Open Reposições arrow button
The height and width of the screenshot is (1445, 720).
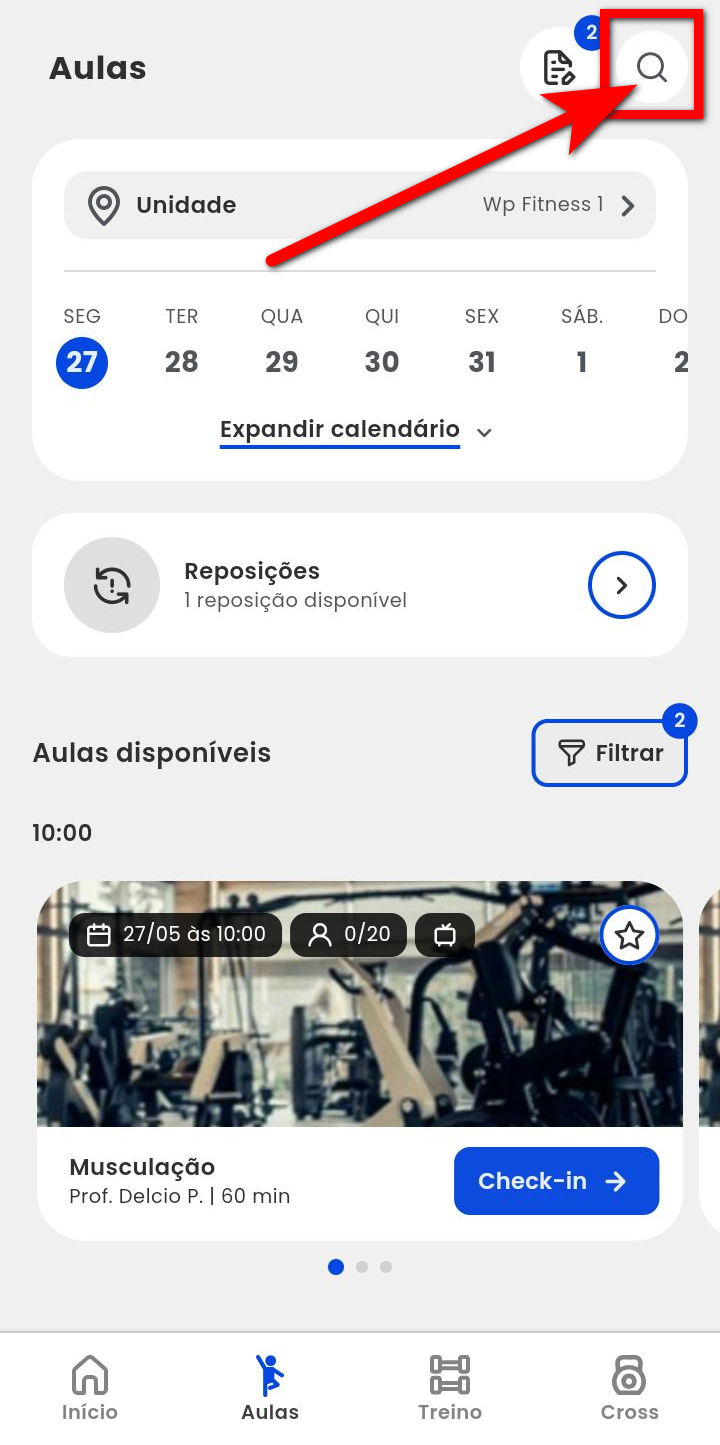[x=621, y=585]
